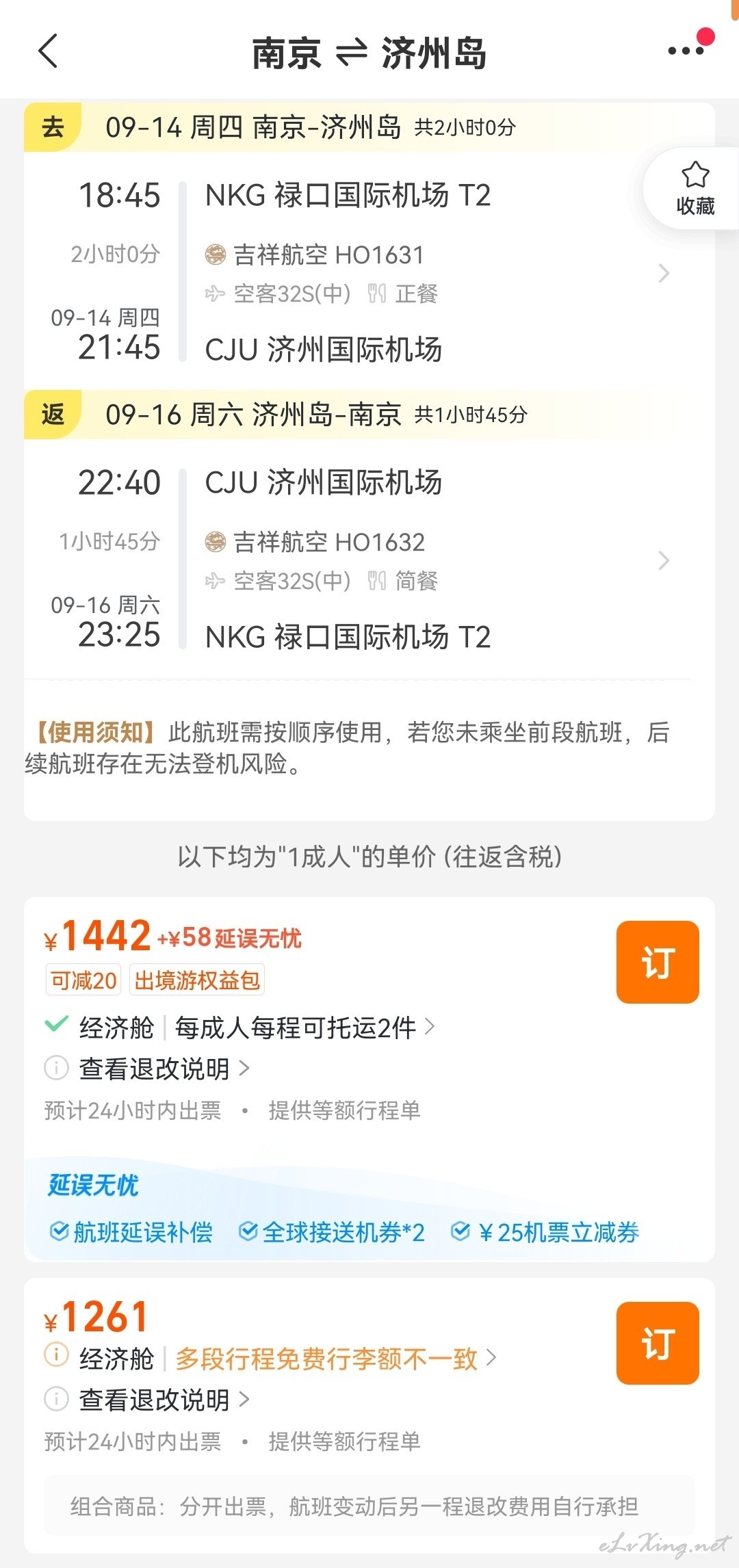Screen dimensions: 739x1568
Task: Tap 收藏 to save this flight
Action: coord(695,189)
